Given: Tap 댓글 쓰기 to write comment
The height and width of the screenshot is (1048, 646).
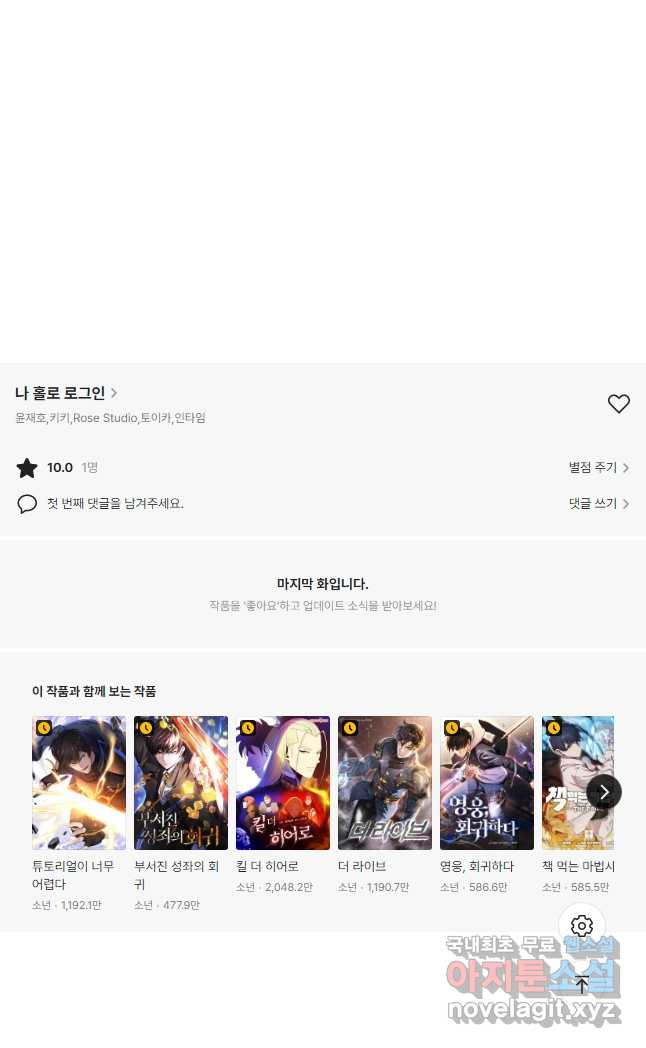Looking at the screenshot, I should 598,504.
